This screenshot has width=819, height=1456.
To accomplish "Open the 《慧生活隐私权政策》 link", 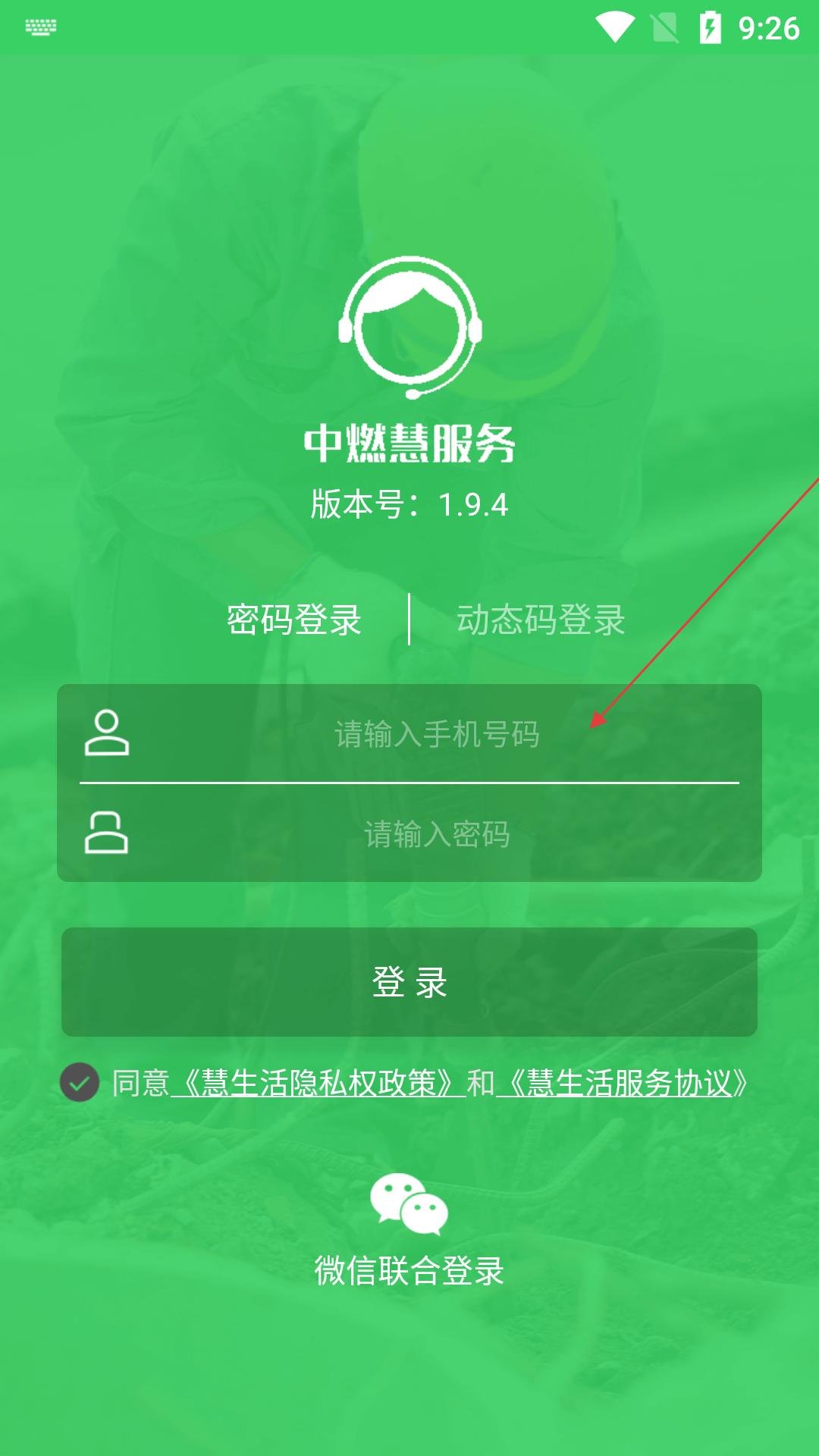I will point(318,1083).
